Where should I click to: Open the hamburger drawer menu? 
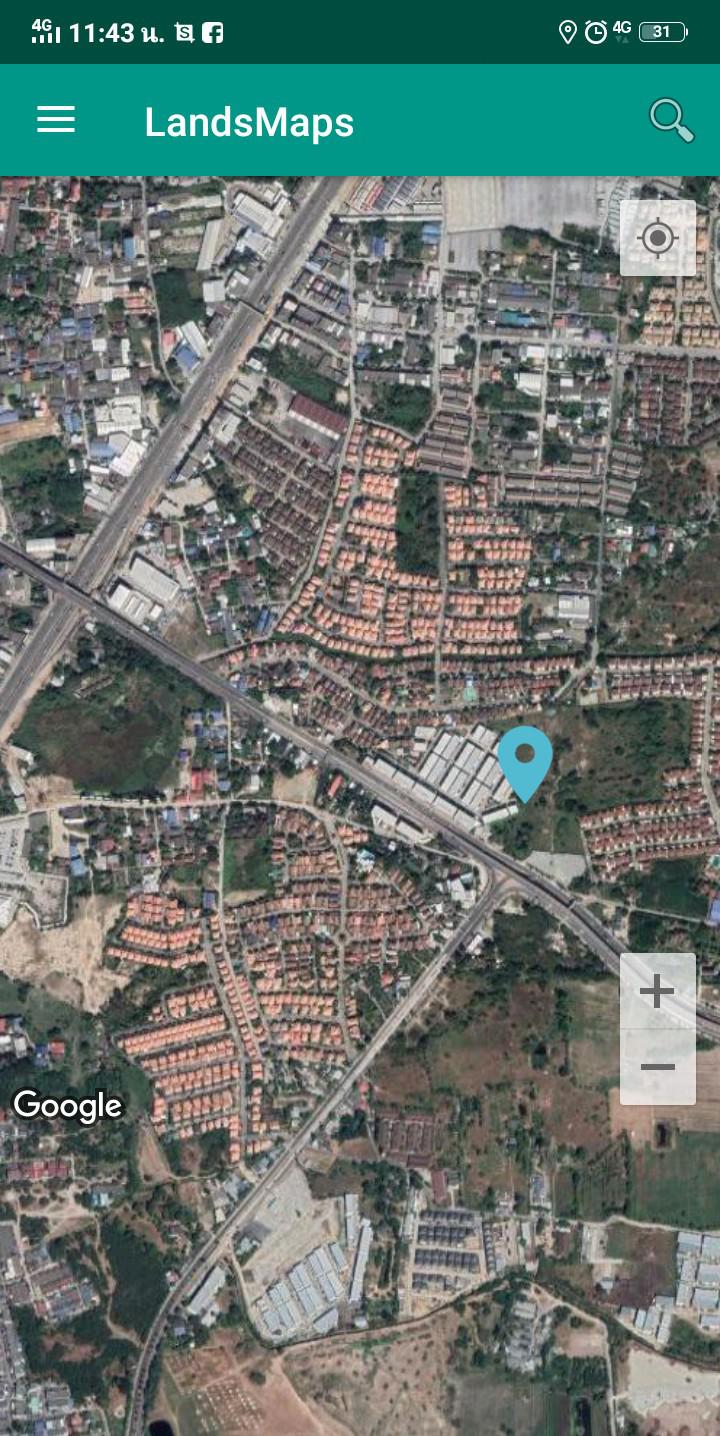(x=56, y=121)
